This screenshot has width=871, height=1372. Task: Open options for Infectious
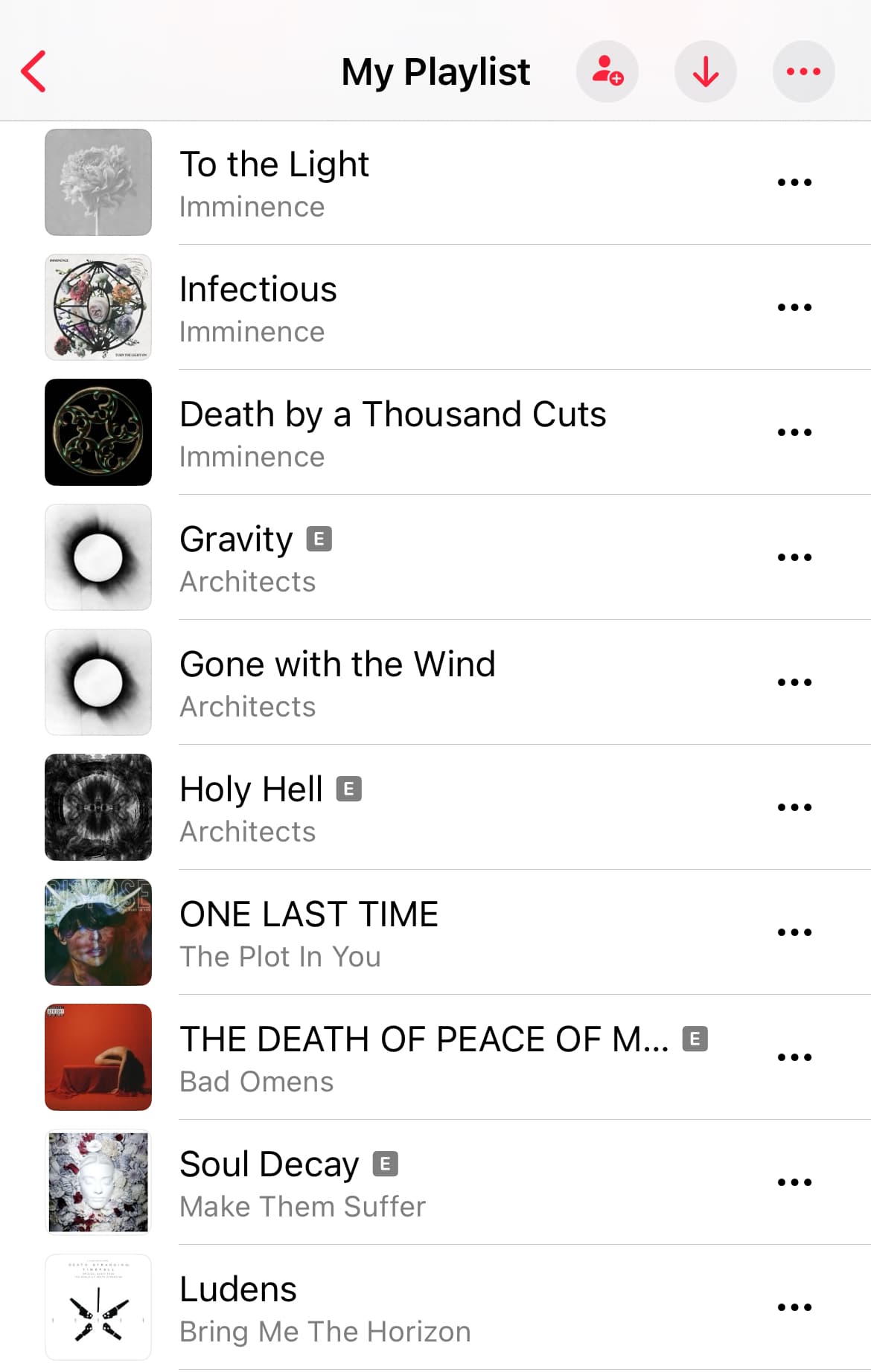pos(794,307)
